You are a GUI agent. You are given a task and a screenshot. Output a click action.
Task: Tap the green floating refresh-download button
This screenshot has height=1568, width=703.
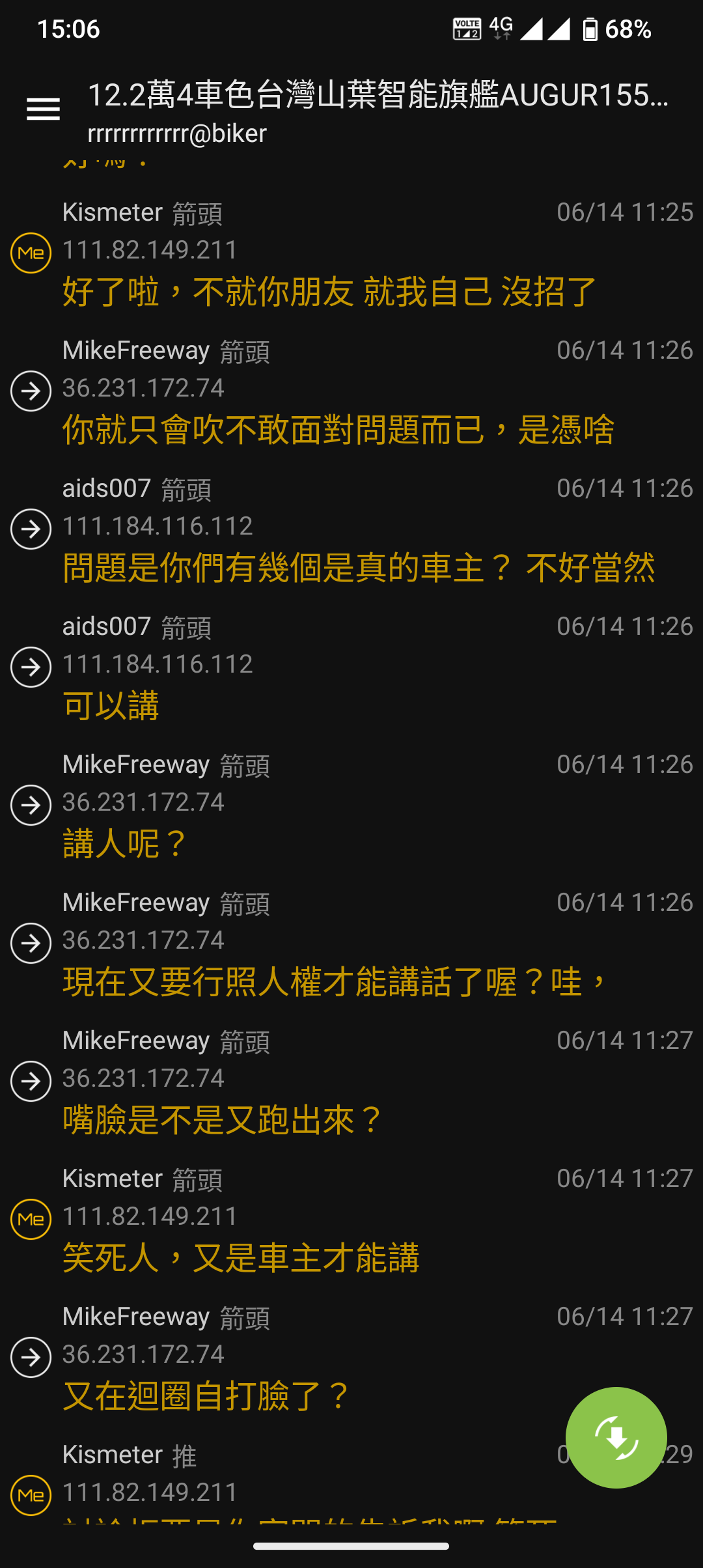[x=616, y=1438]
